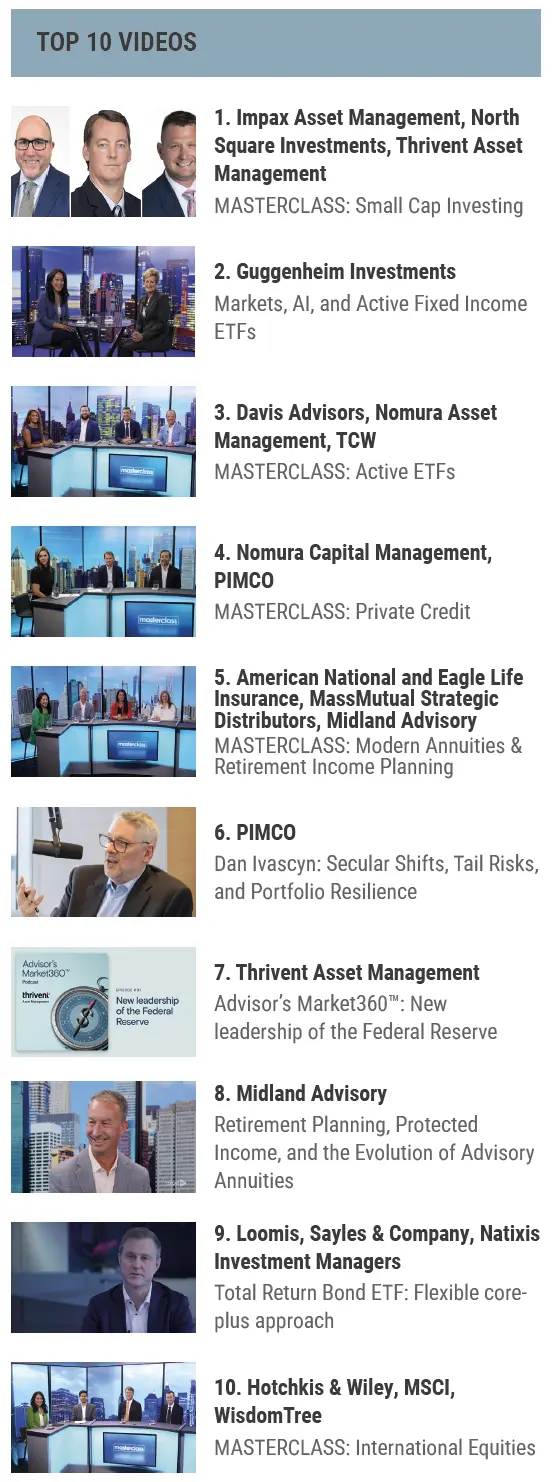
Task: Open MASTERCLASS: International Equities video
Action: tap(374, 1447)
